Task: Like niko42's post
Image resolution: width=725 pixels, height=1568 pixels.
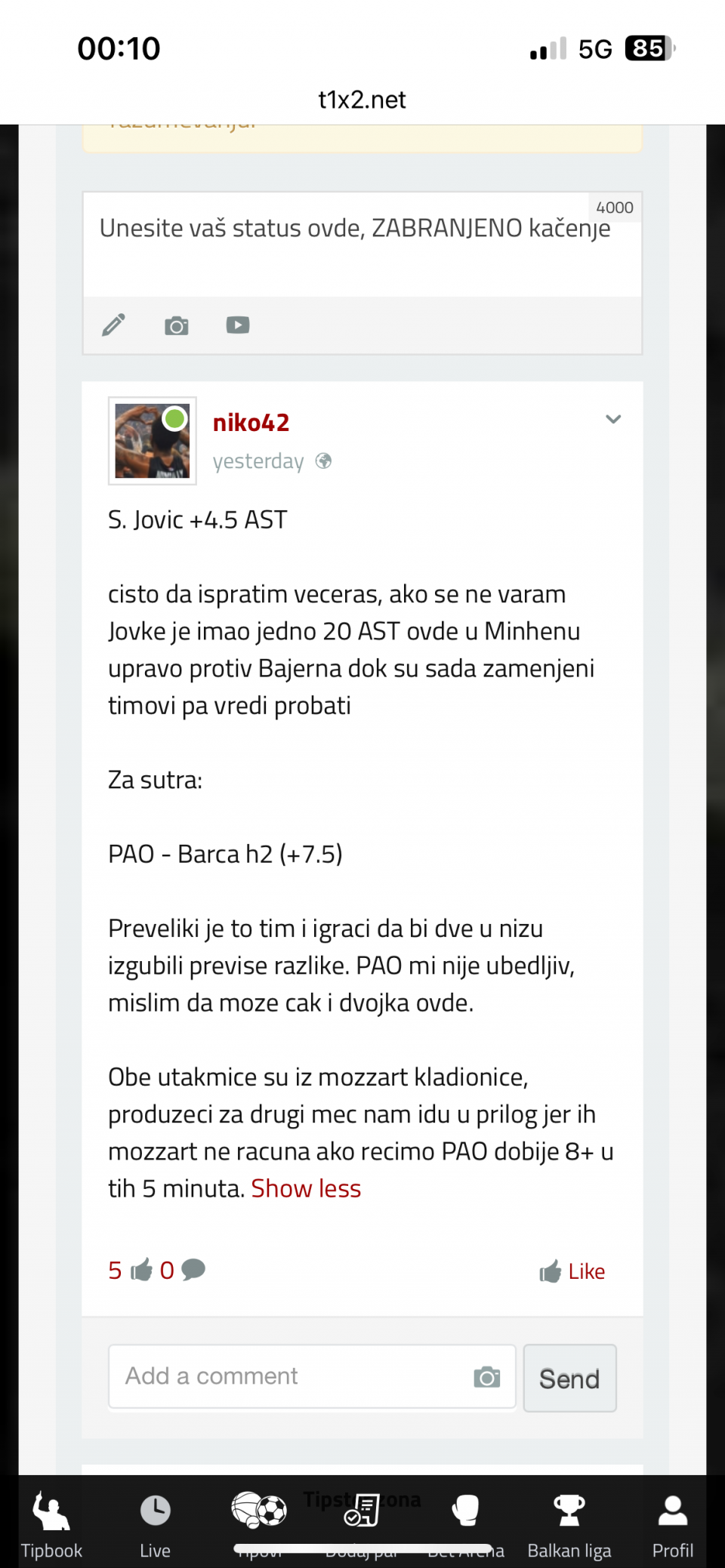Action: coord(572,1272)
